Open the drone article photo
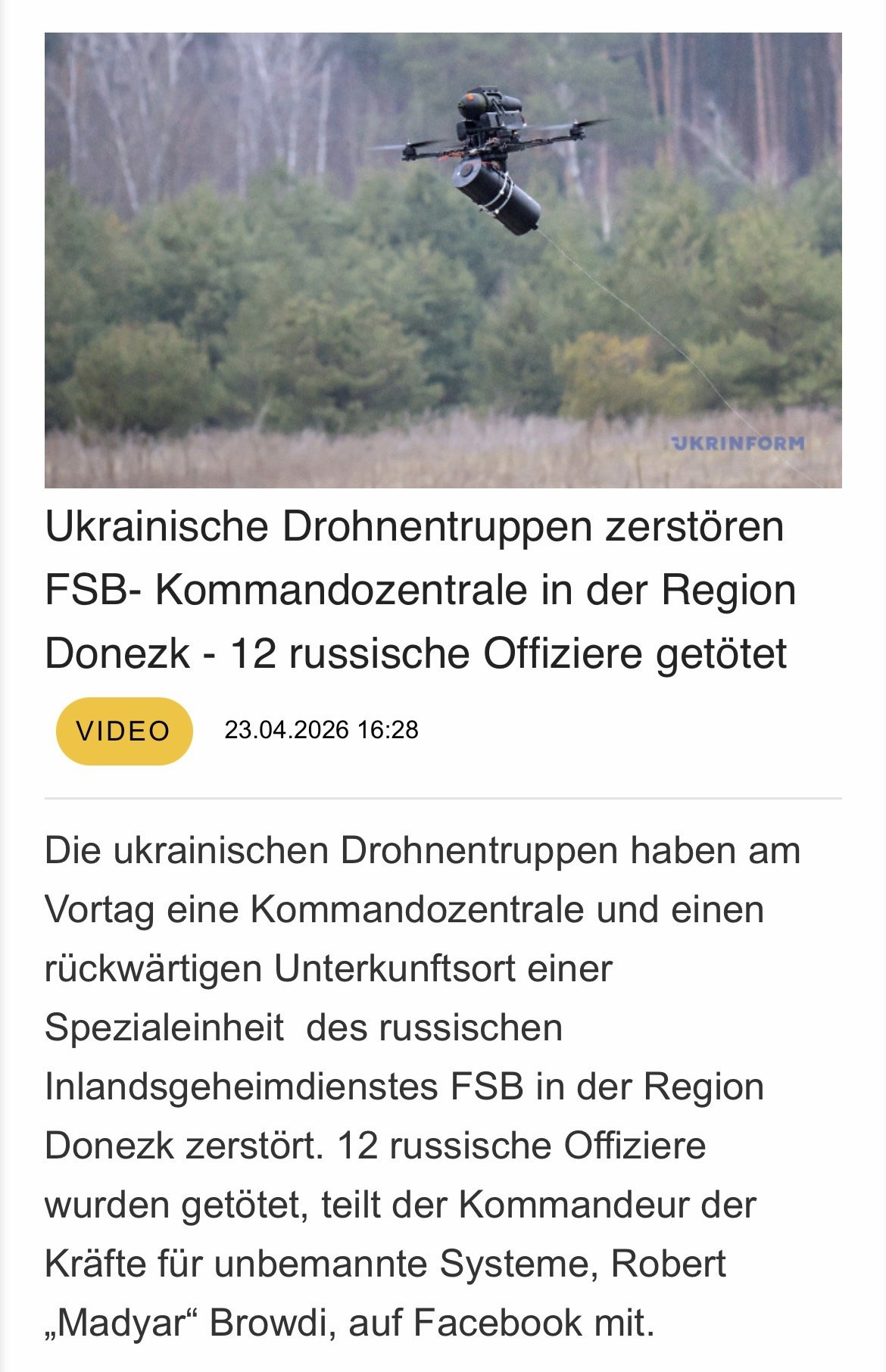The height and width of the screenshot is (1372, 886). [x=443, y=260]
